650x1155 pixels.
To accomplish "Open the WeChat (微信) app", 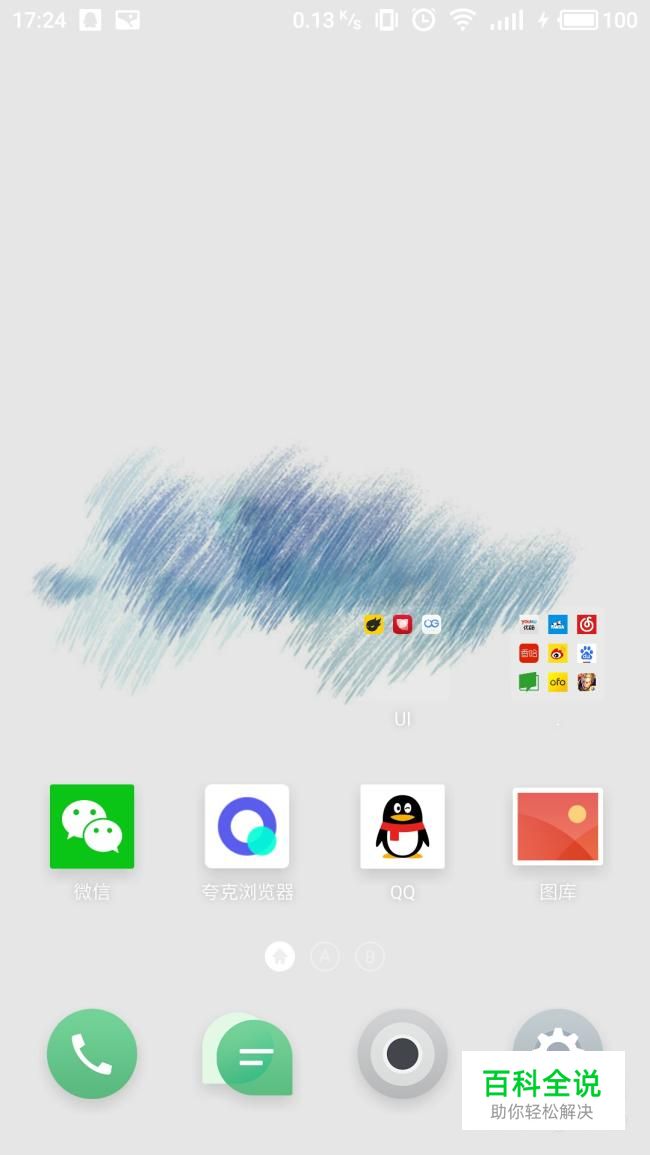I will point(92,826).
